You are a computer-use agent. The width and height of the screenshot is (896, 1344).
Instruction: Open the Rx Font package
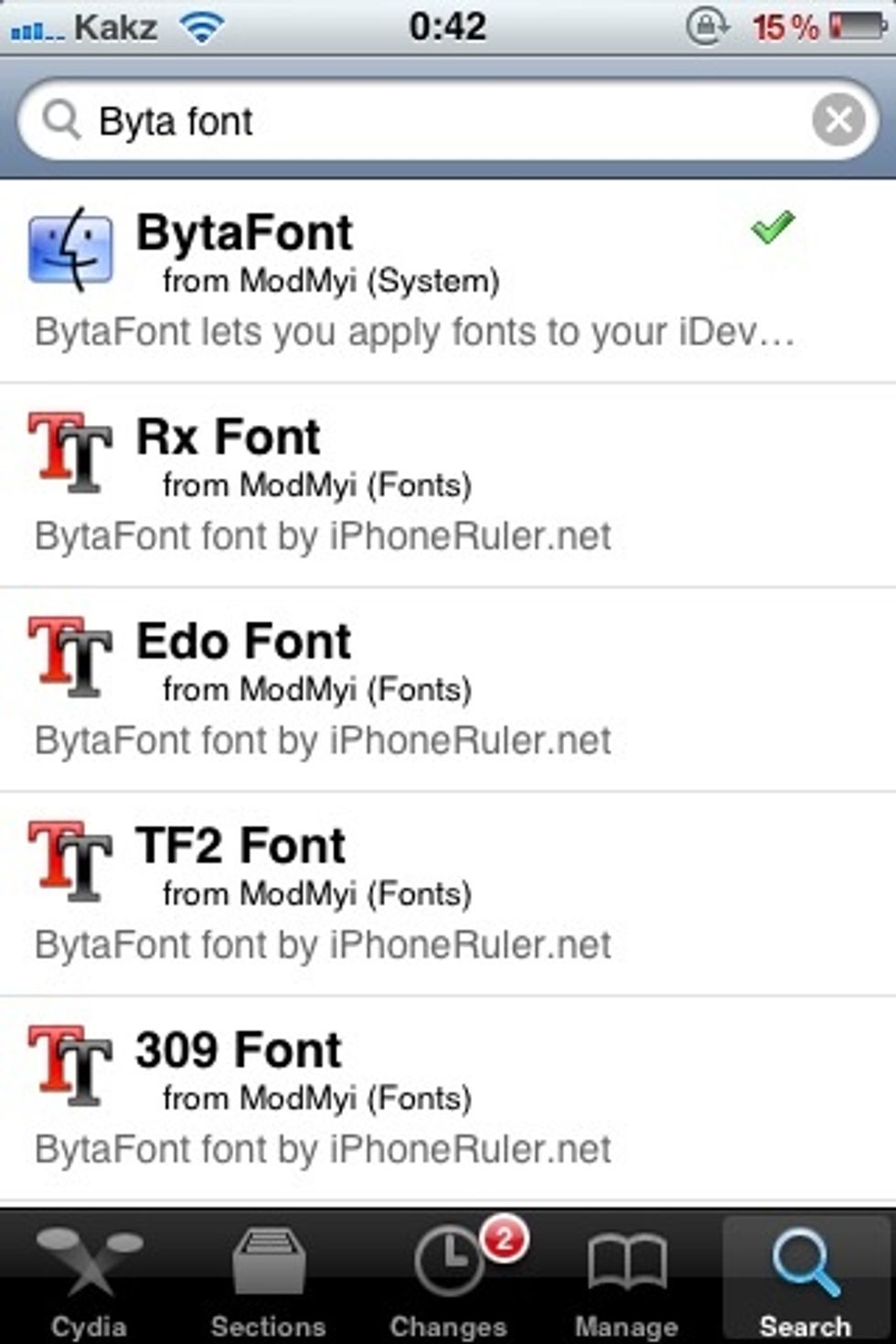411,485
